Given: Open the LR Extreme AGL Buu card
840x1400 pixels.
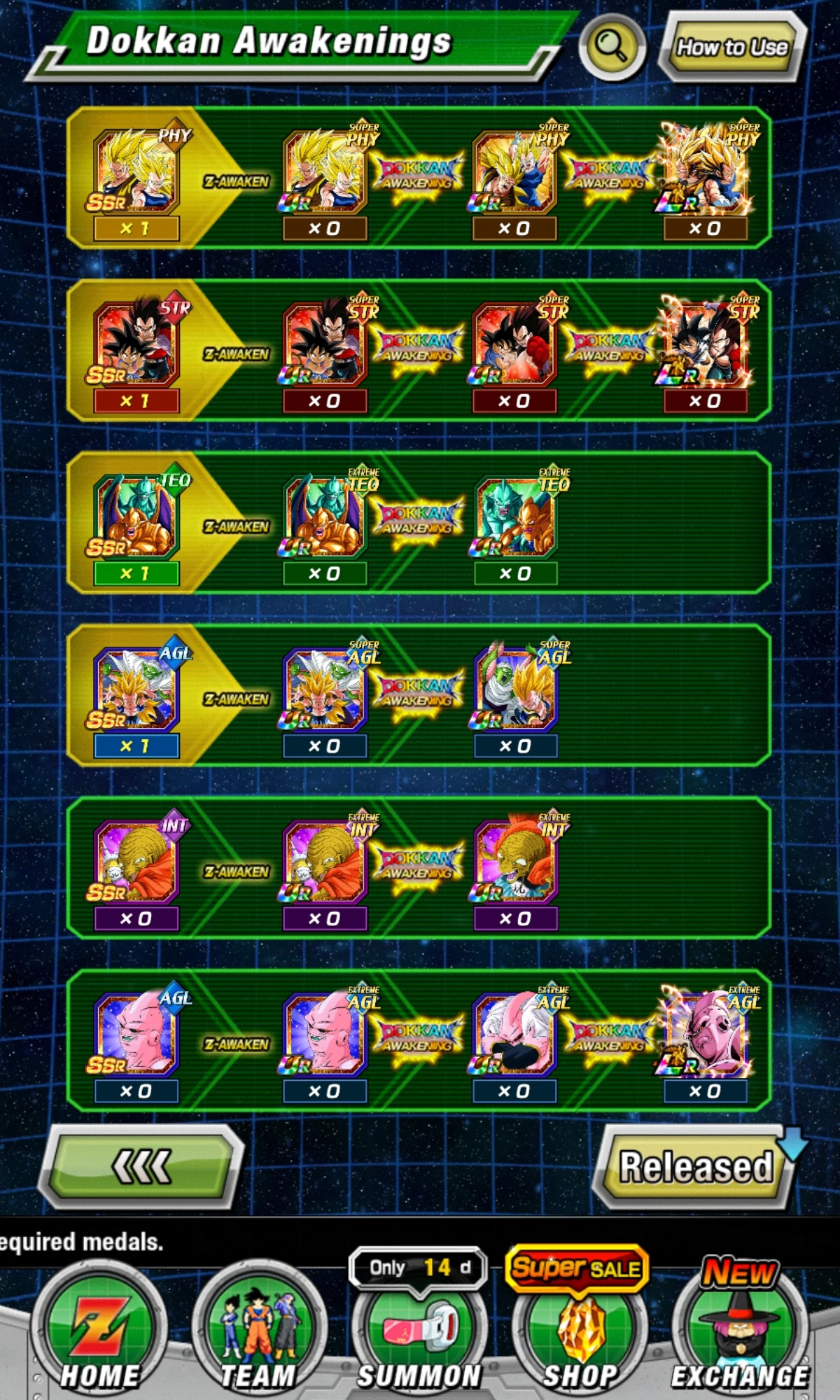Looking at the screenshot, I should click(706, 1034).
